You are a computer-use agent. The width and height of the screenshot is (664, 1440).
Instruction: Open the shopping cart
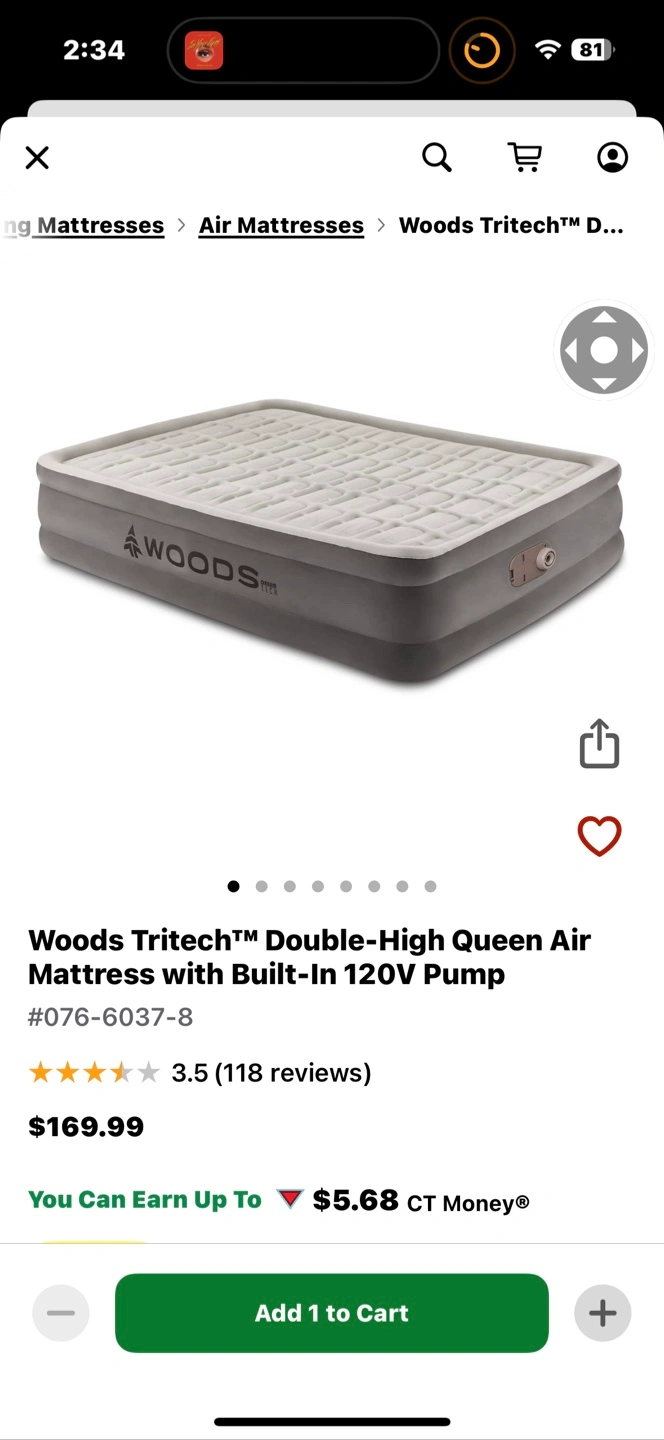525,157
